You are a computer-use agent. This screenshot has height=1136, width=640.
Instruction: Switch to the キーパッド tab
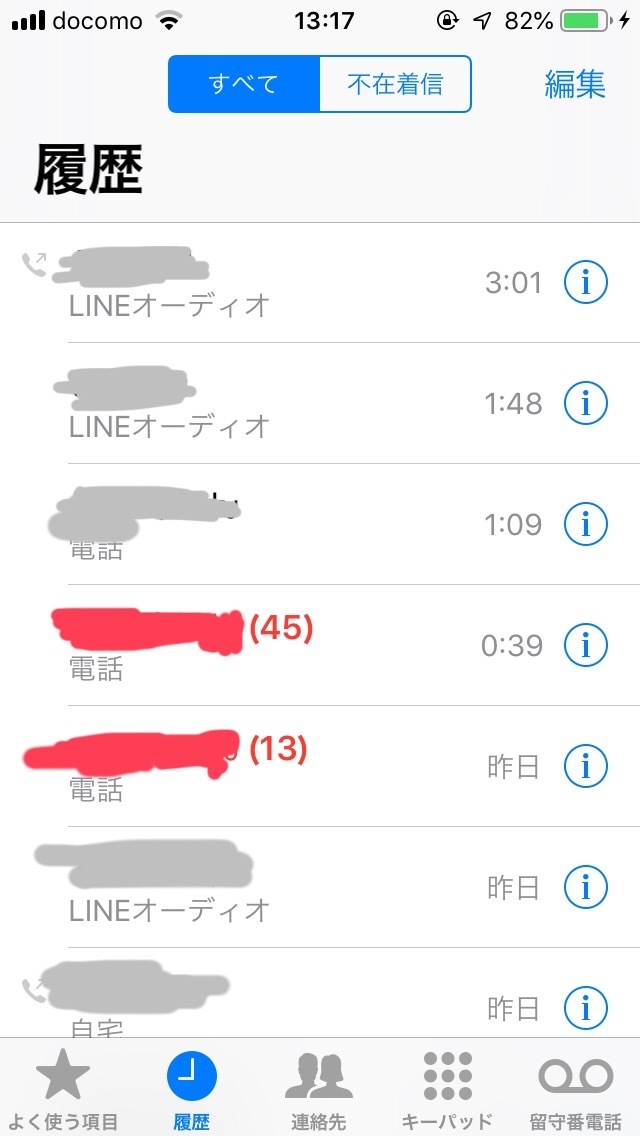(447, 1089)
